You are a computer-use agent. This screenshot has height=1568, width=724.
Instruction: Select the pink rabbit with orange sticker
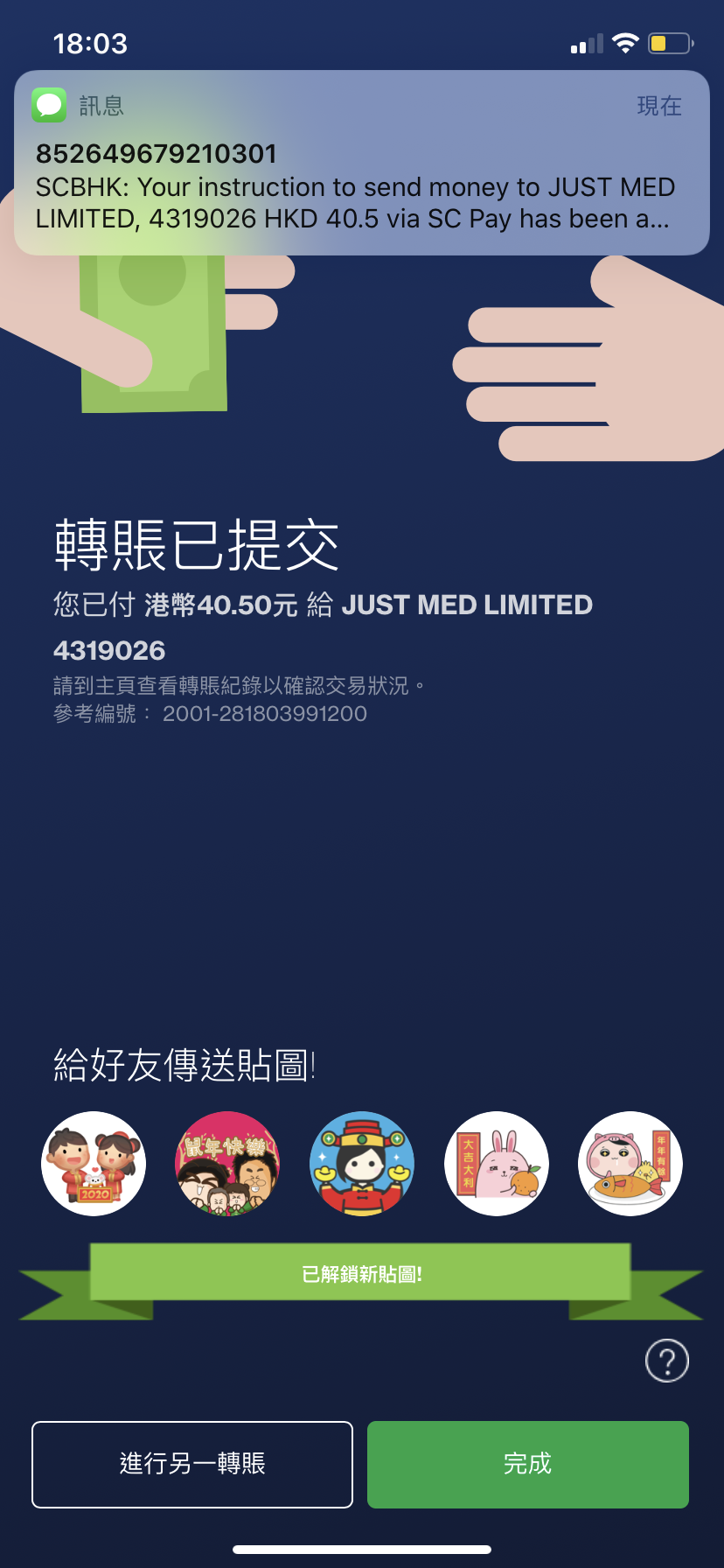(497, 1164)
